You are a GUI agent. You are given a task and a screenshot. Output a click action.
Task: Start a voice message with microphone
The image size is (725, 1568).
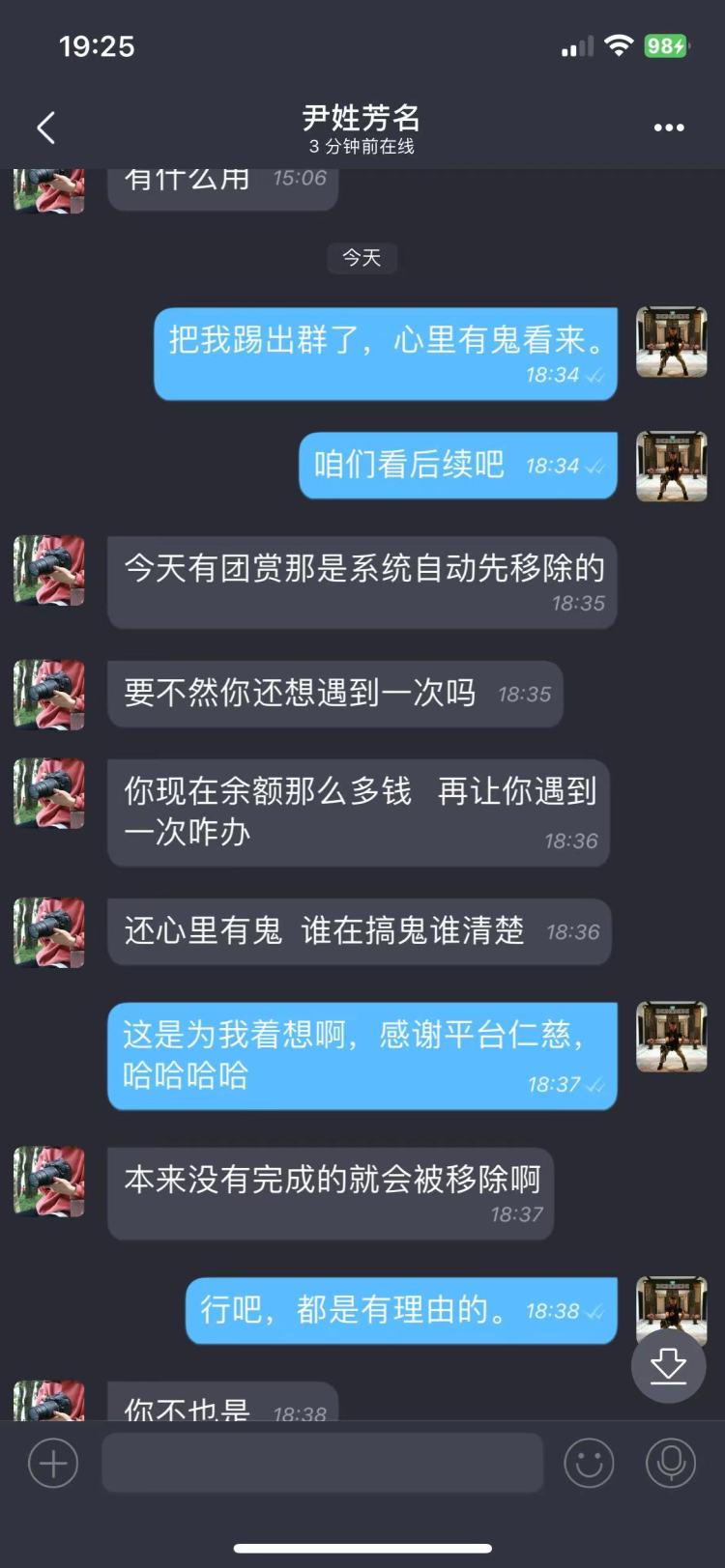(671, 1463)
